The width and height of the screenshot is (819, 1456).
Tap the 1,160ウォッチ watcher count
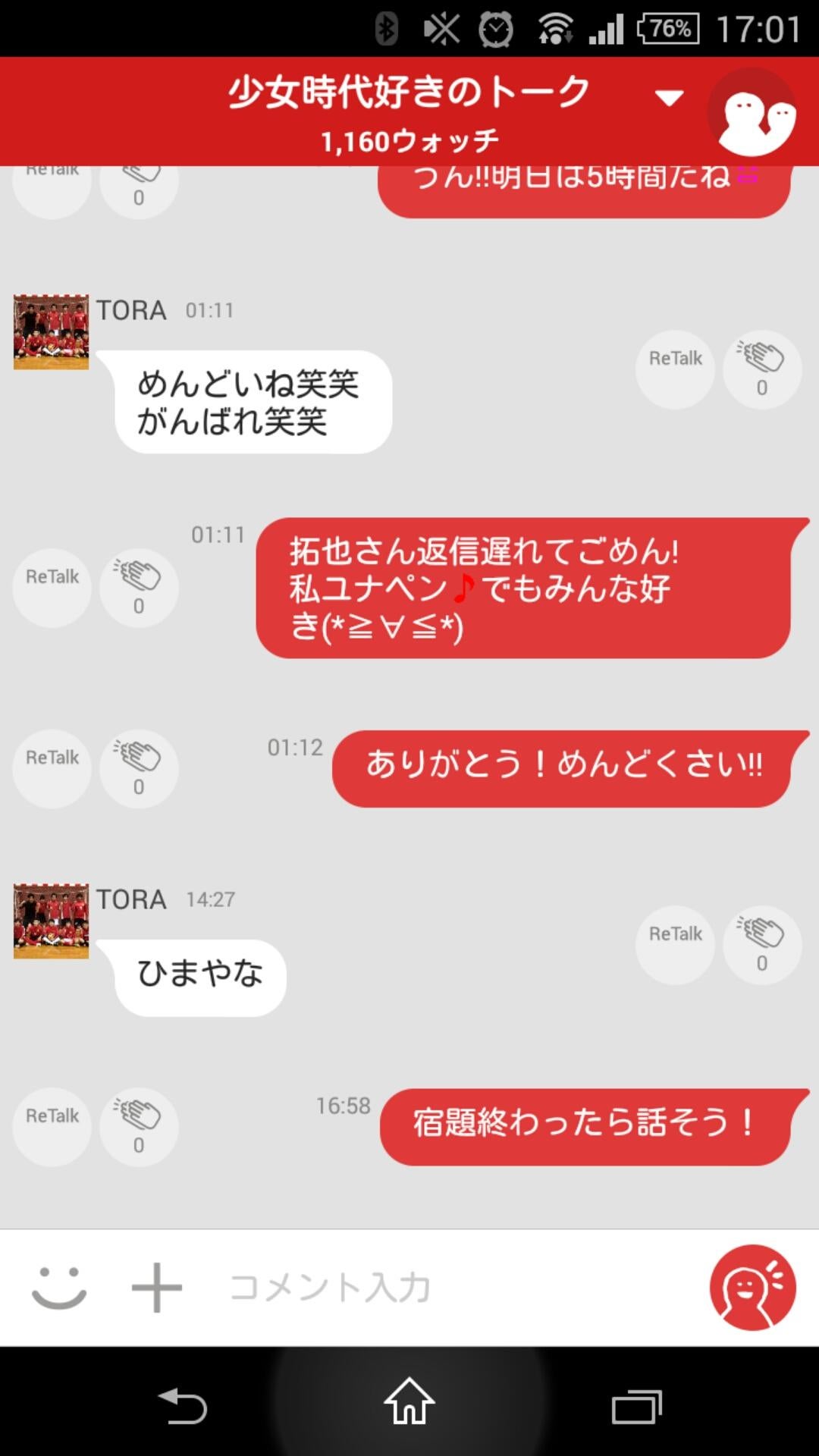(409, 140)
